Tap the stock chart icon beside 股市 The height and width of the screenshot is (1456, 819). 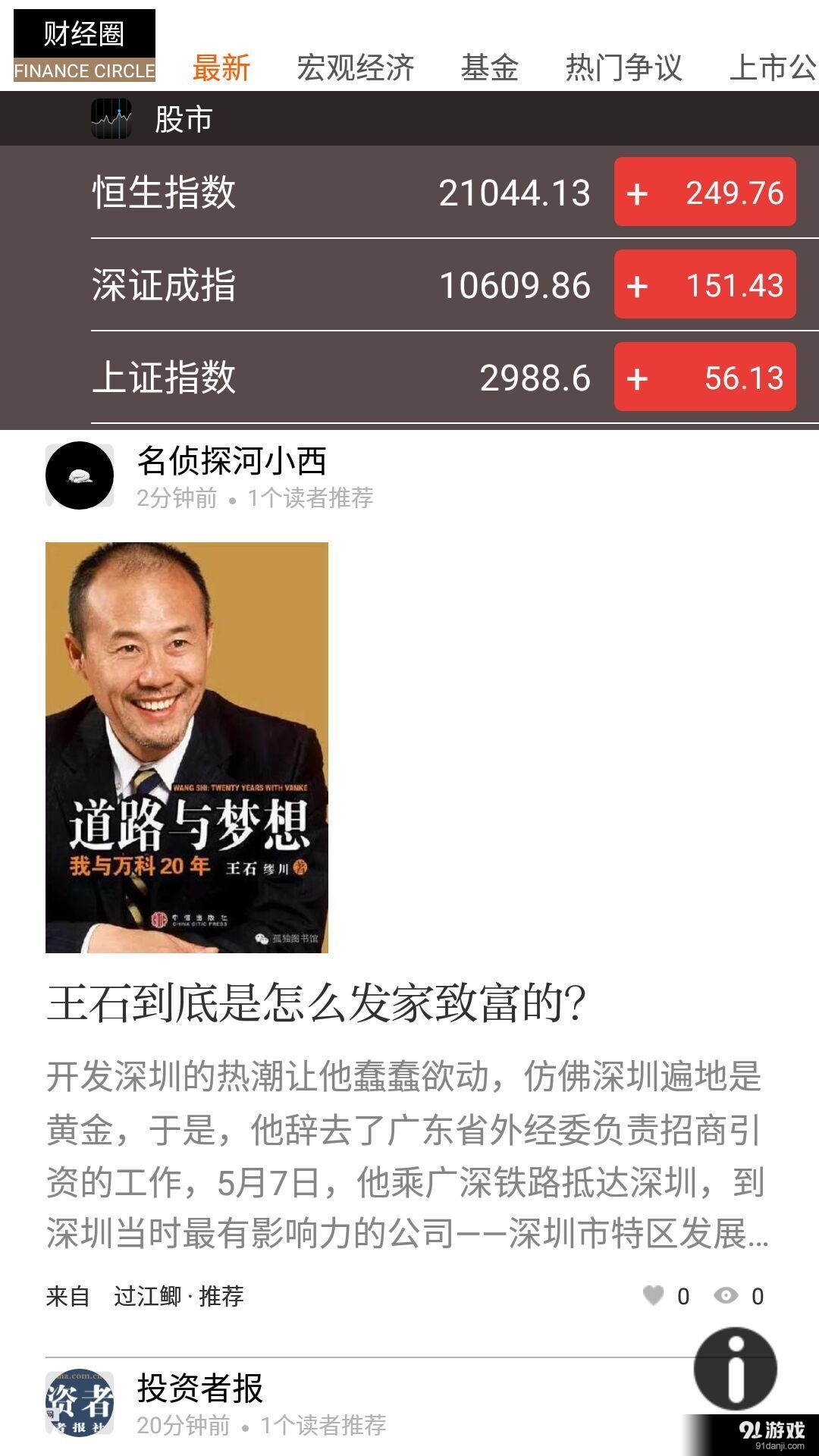[x=112, y=118]
